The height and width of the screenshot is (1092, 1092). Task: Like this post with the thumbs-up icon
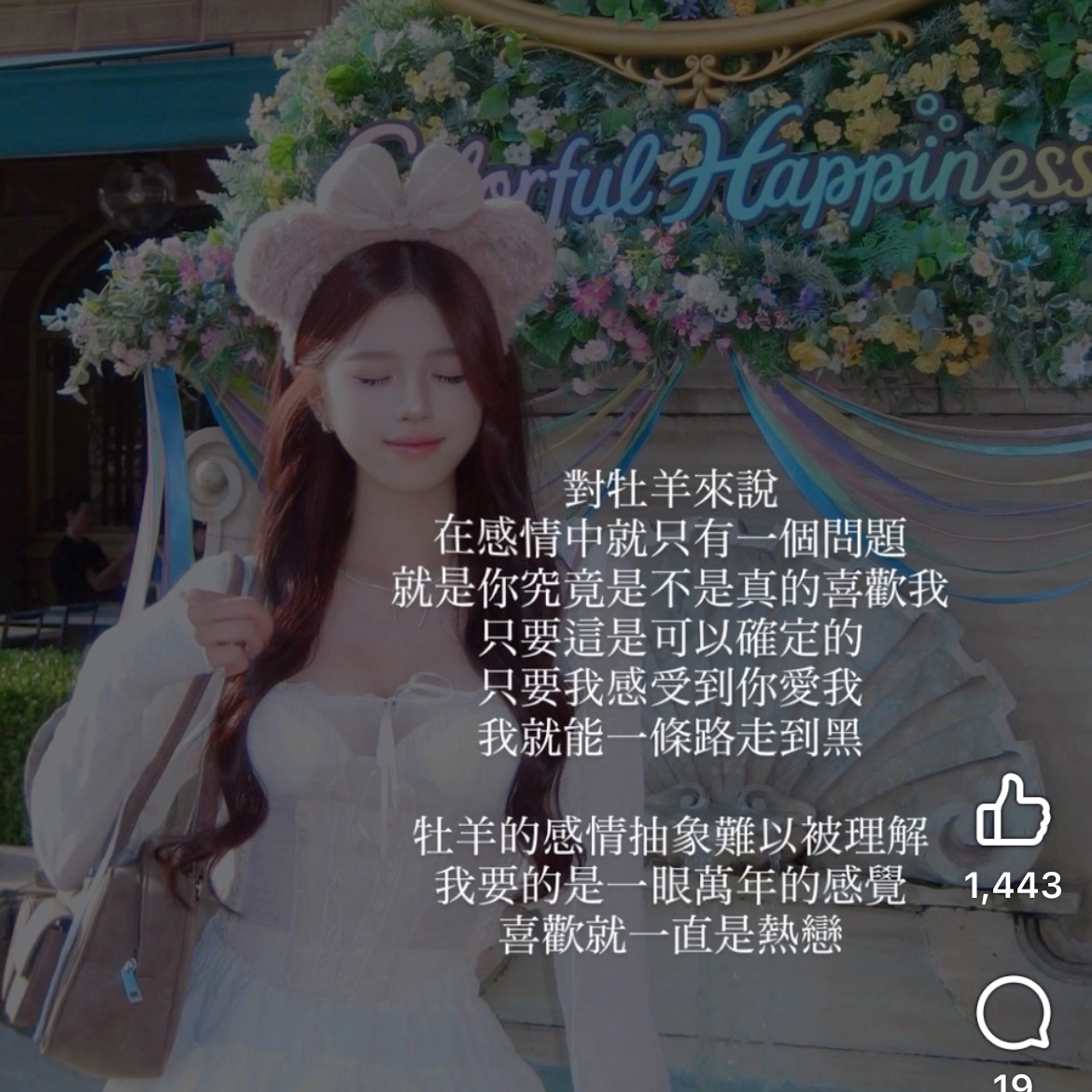1012,811
